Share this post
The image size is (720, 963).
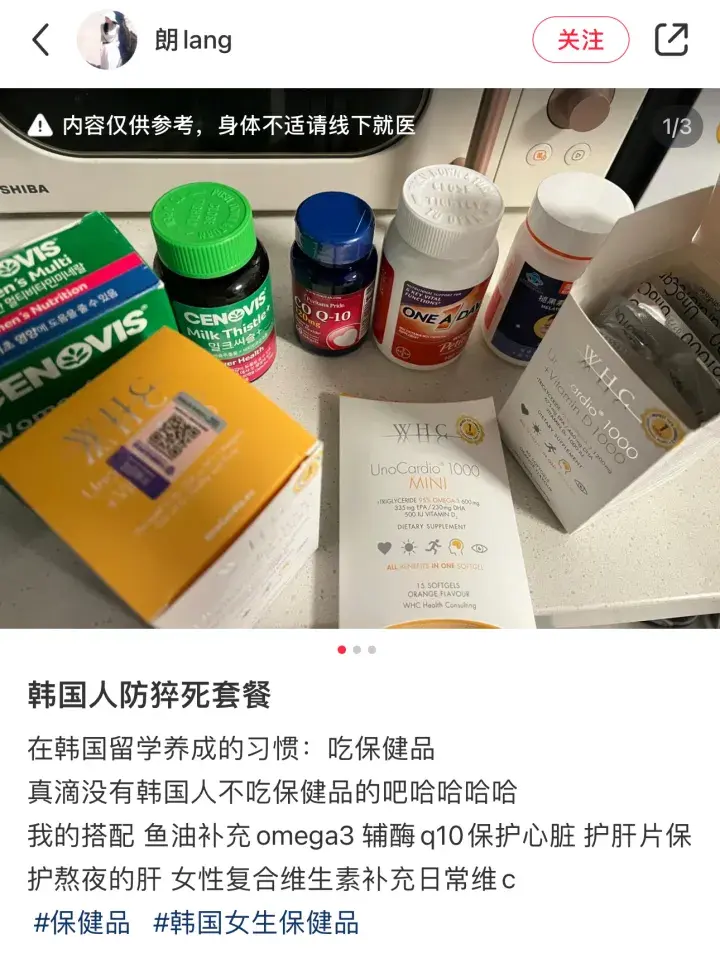(x=671, y=40)
